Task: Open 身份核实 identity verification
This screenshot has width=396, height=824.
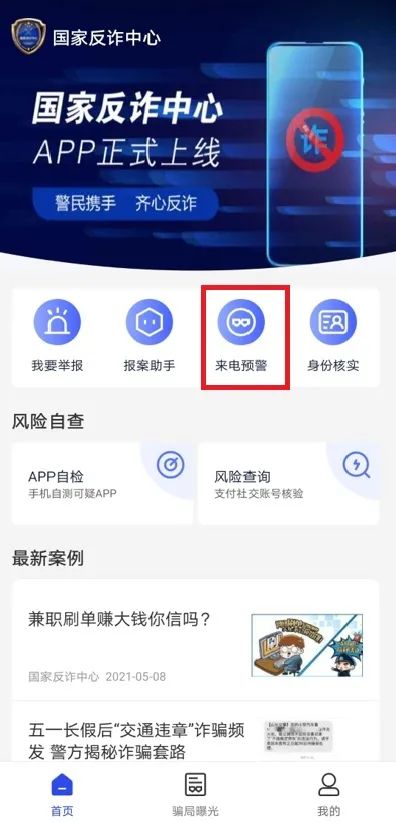Action: (x=333, y=336)
